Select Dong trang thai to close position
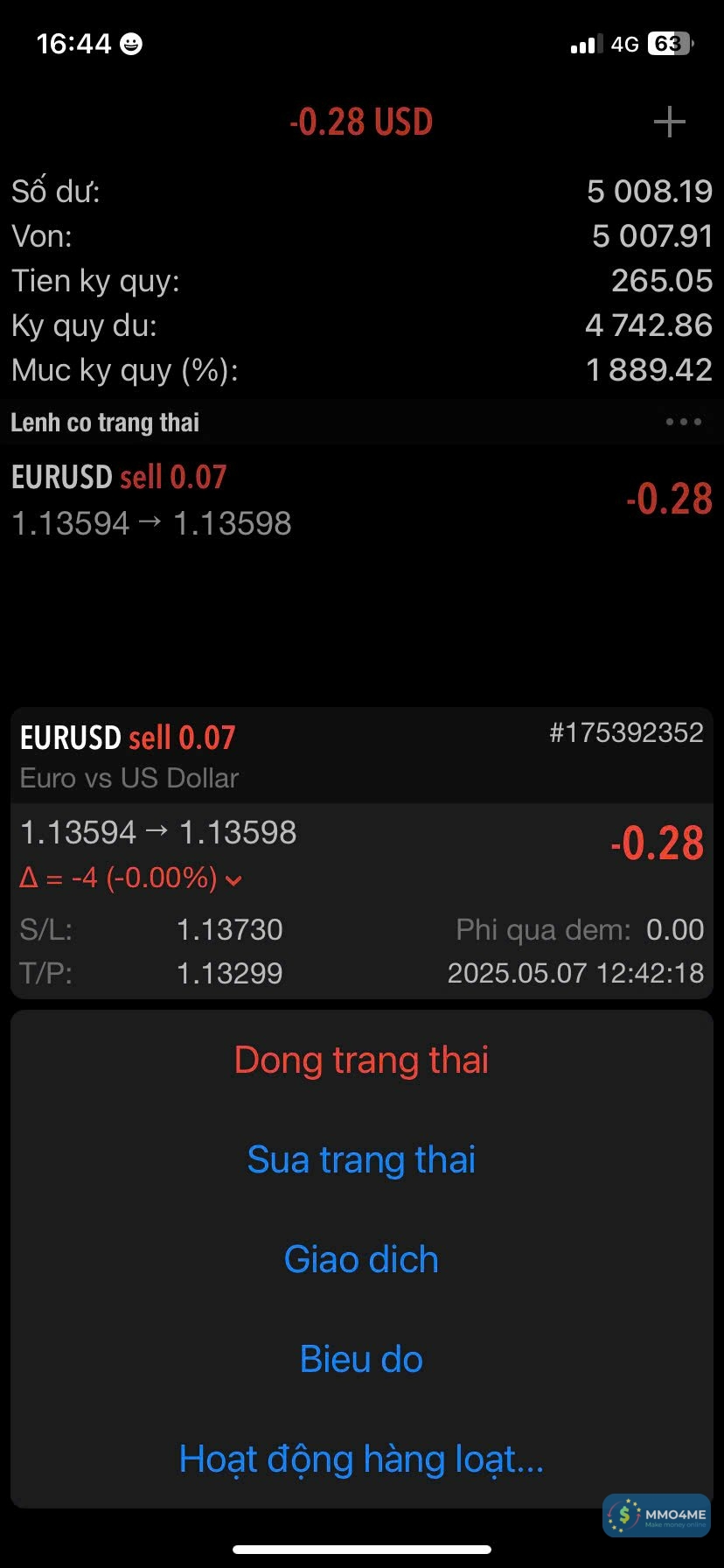Screen dimensions: 724x1568 pos(361,1060)
